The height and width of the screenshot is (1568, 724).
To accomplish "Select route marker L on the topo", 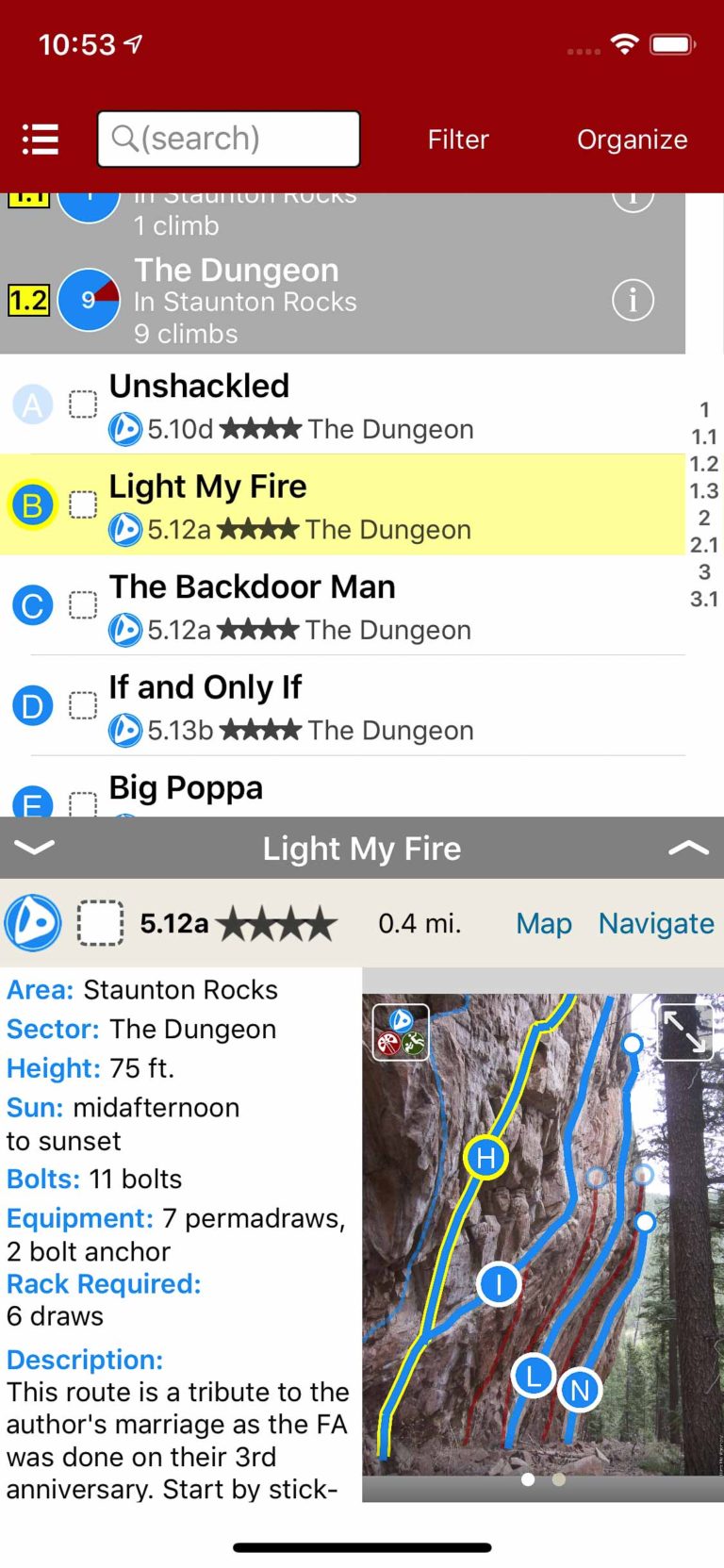I will 533,1376.
